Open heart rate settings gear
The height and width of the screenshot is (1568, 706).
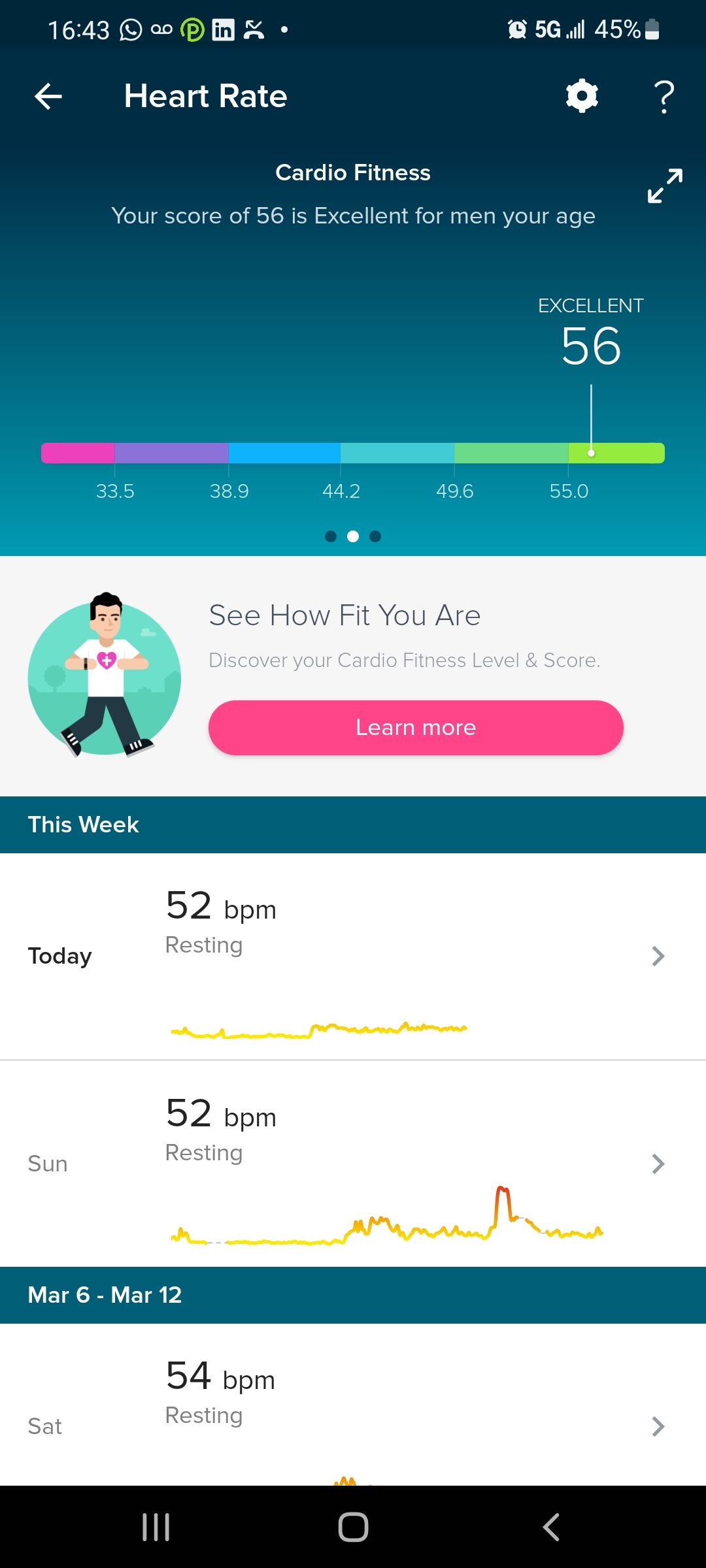click(582, 97)
